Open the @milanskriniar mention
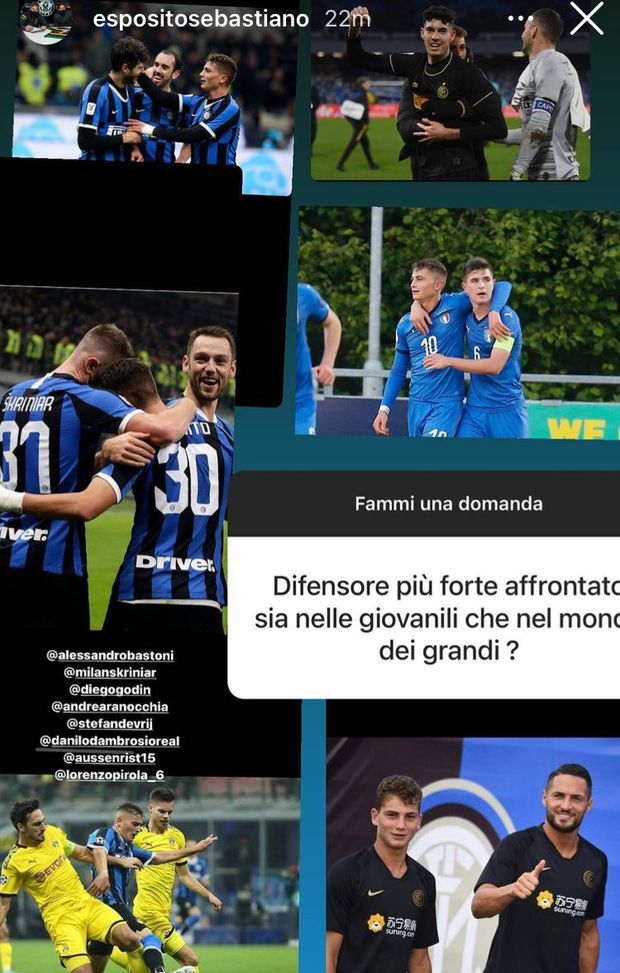Screen dimensions: 620x973 coord(110,673)
